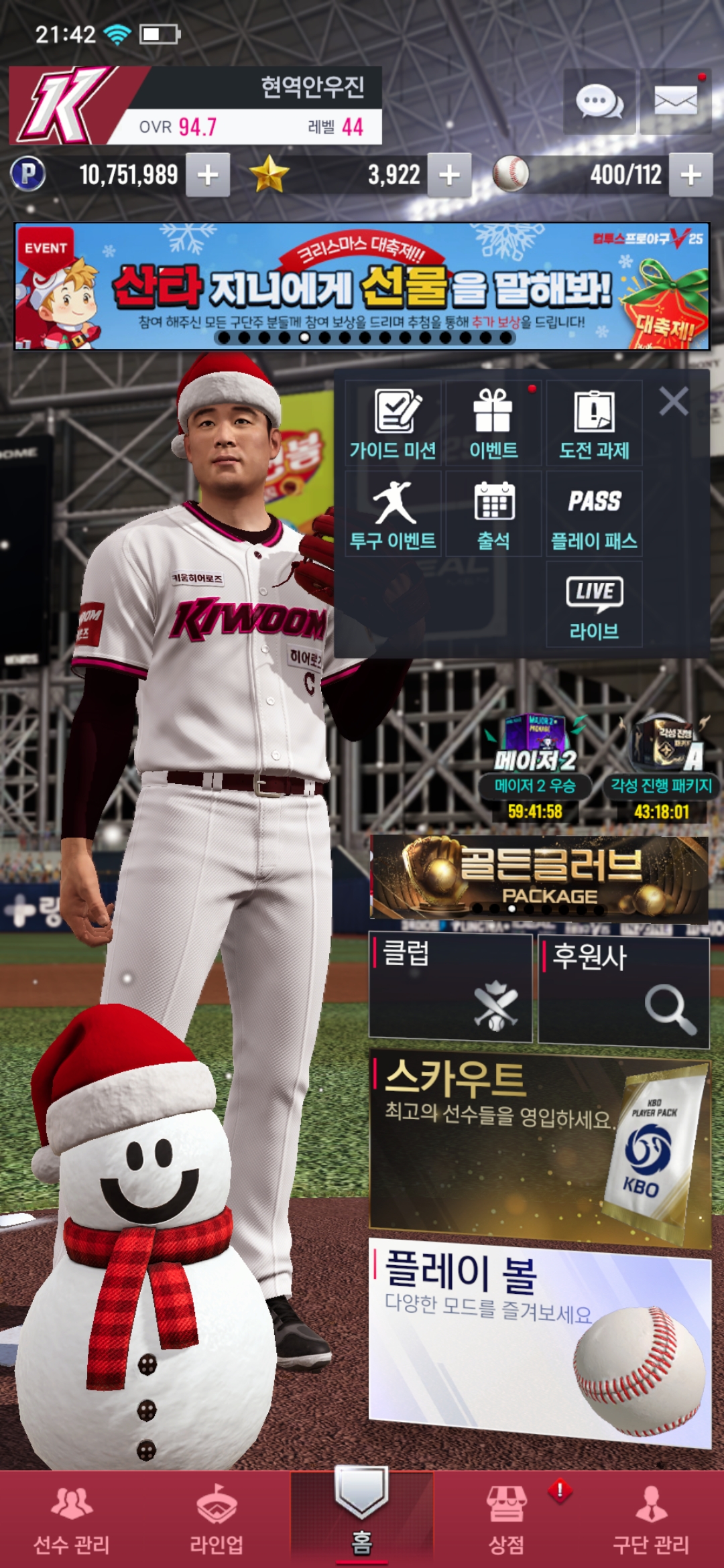View the 메이저 2 우승 package offer
The height and width of the screenshot is (1568, 724).
tap(534, 767)
